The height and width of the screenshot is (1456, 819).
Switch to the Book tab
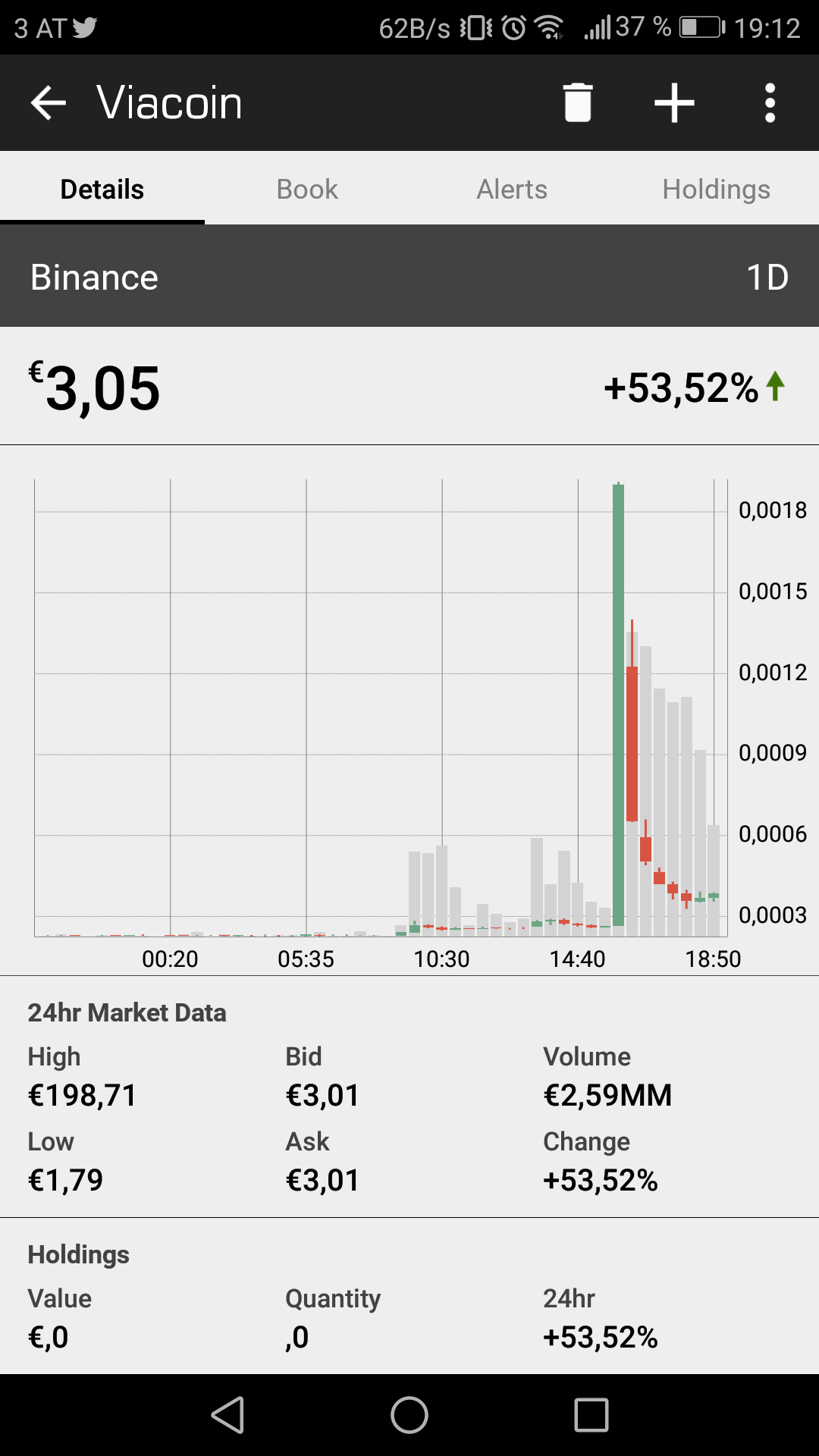(307, 189)
